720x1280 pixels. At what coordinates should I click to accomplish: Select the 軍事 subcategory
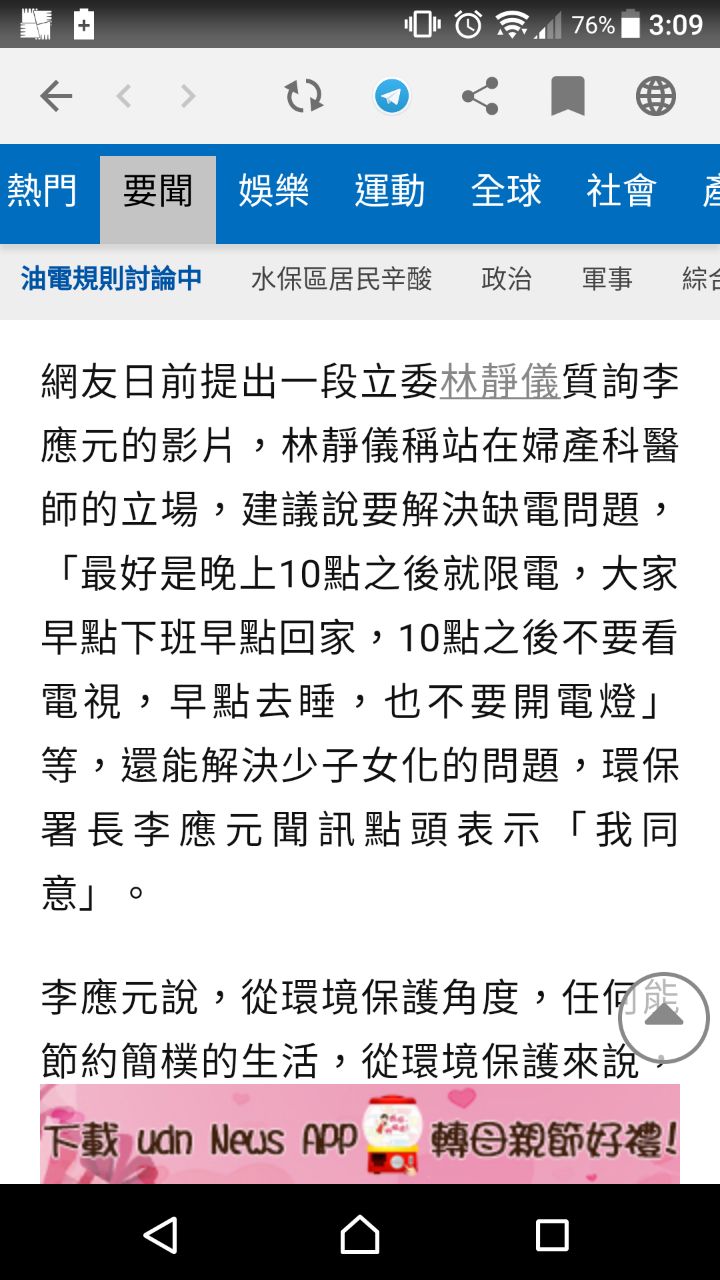point(607,279)
